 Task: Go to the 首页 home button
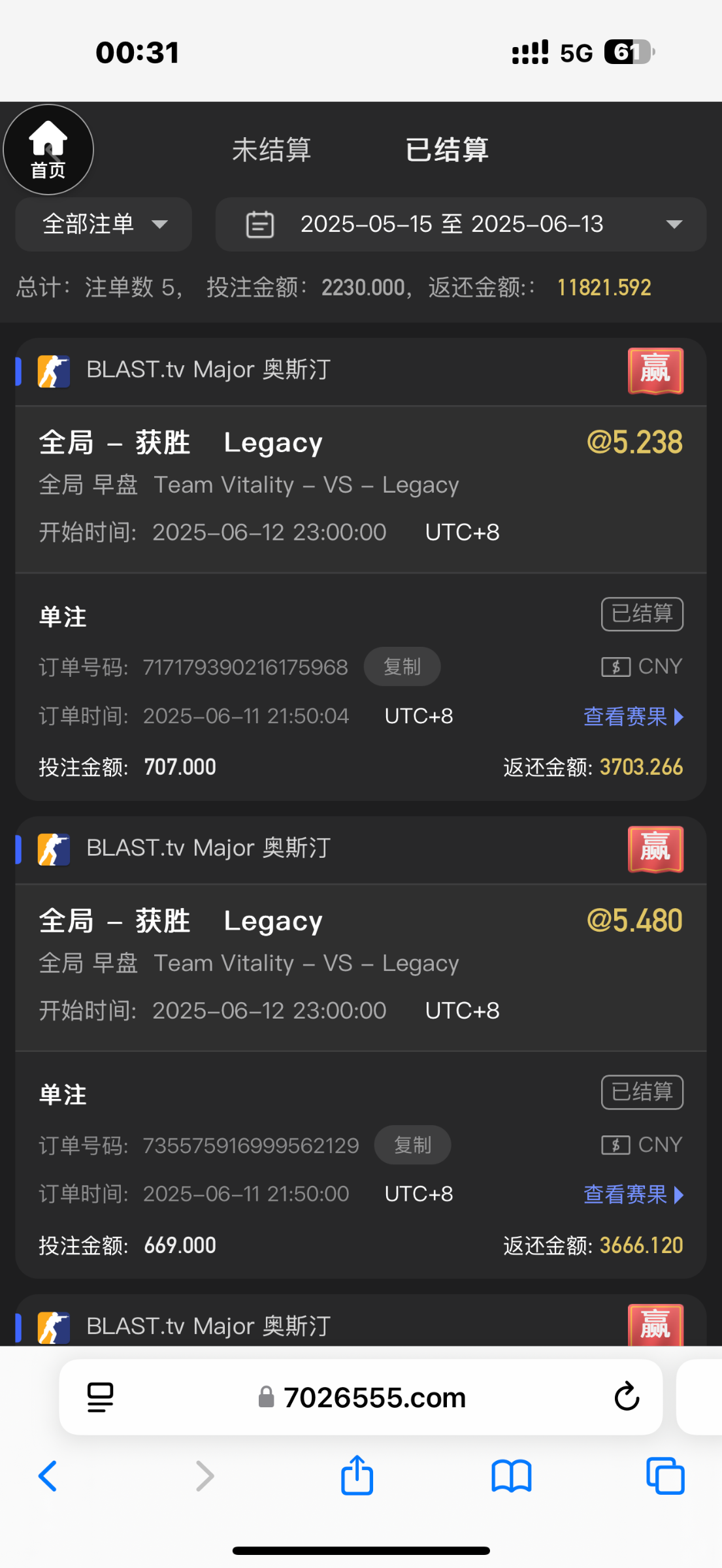pos(48,150)
